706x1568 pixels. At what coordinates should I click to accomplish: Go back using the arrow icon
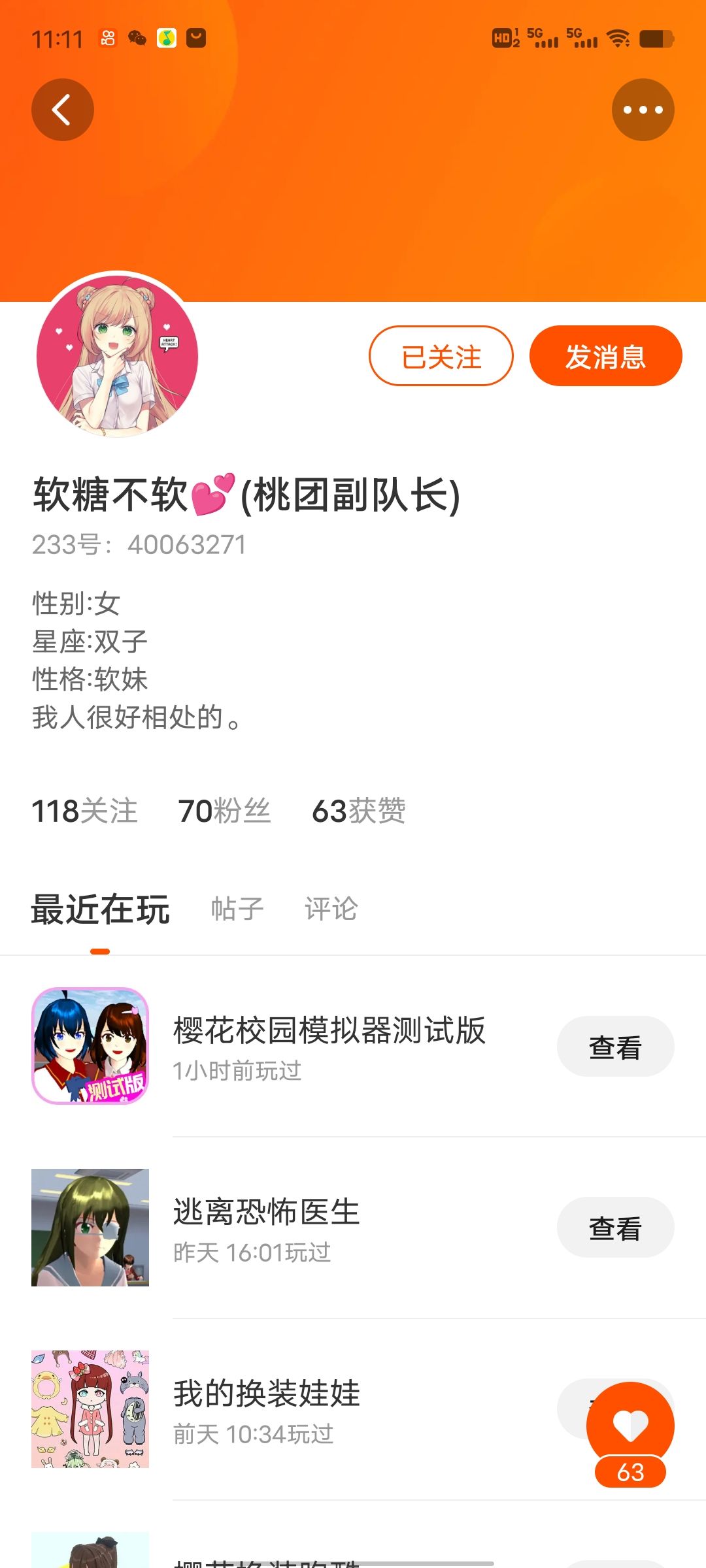click(x=63, y=110)
